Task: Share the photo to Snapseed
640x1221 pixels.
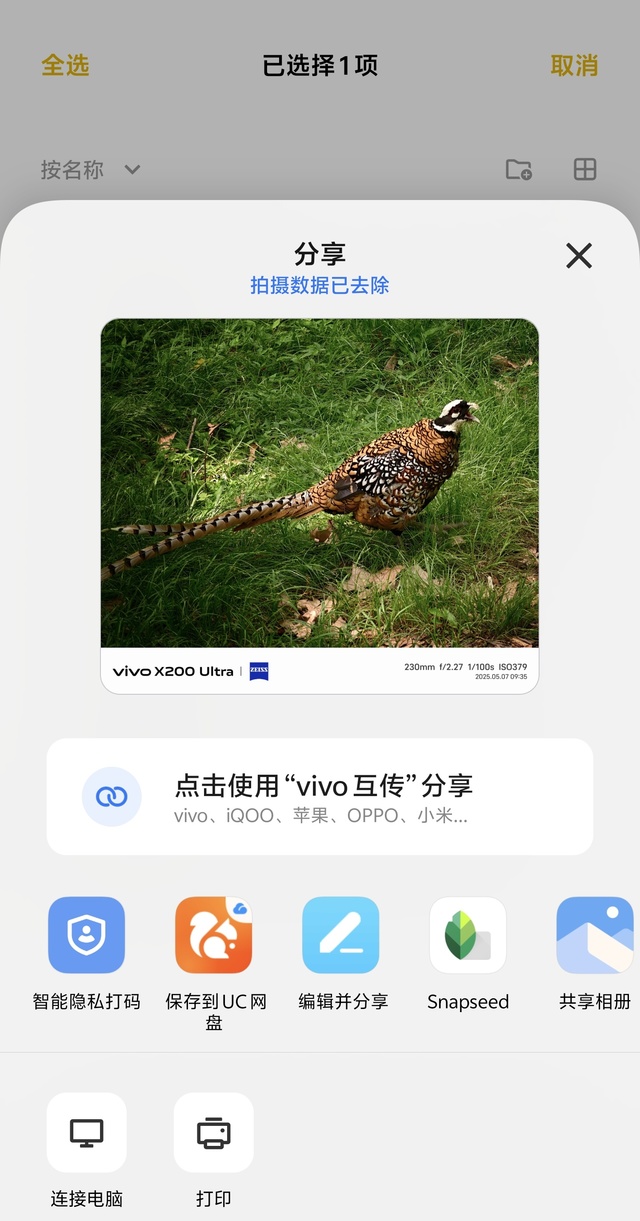Action: (x=468, y=935)
